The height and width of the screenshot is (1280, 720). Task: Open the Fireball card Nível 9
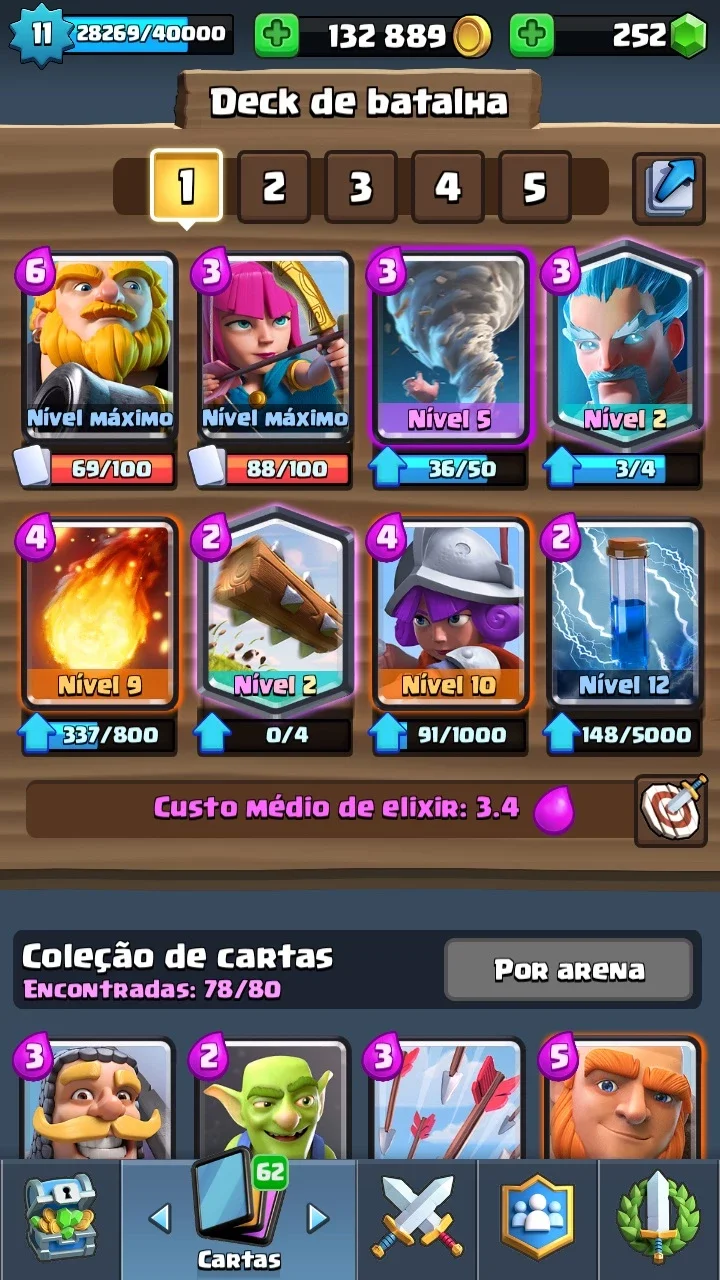(x=100, y=610)
